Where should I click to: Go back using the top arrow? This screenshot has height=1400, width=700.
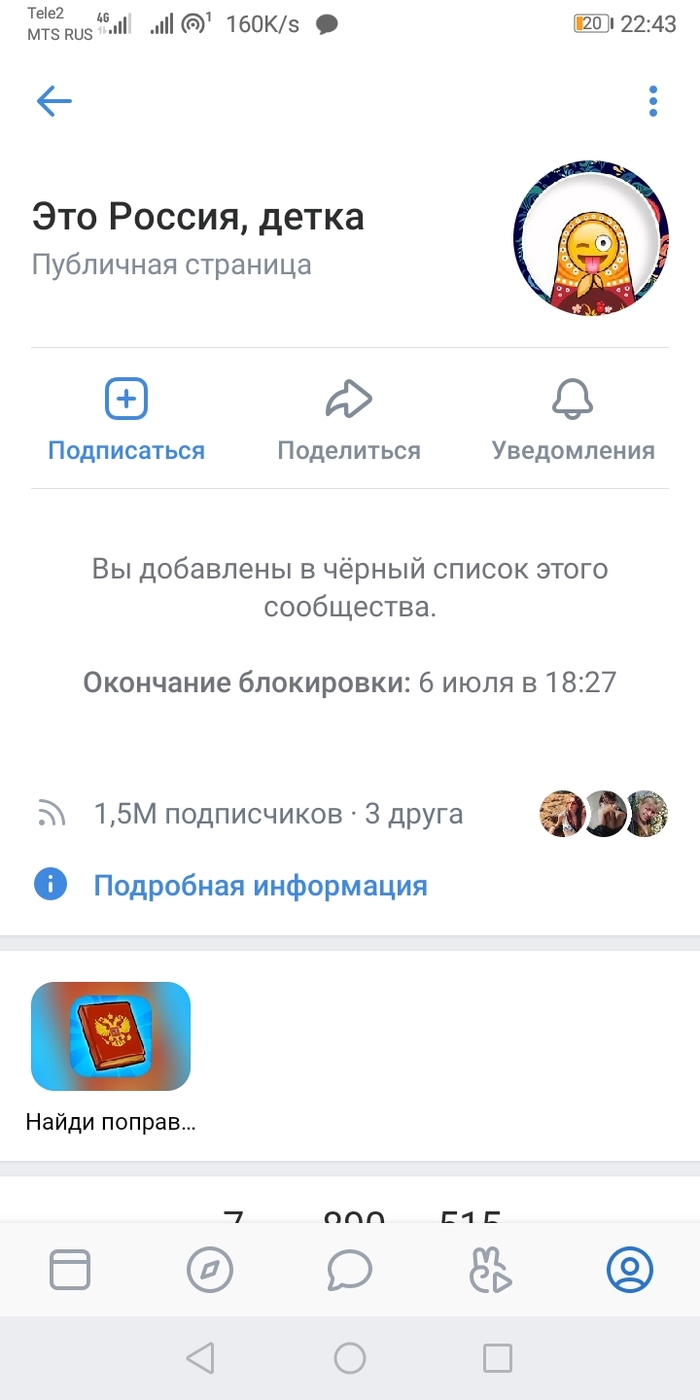pyautogui.click(x=54, y=101)
